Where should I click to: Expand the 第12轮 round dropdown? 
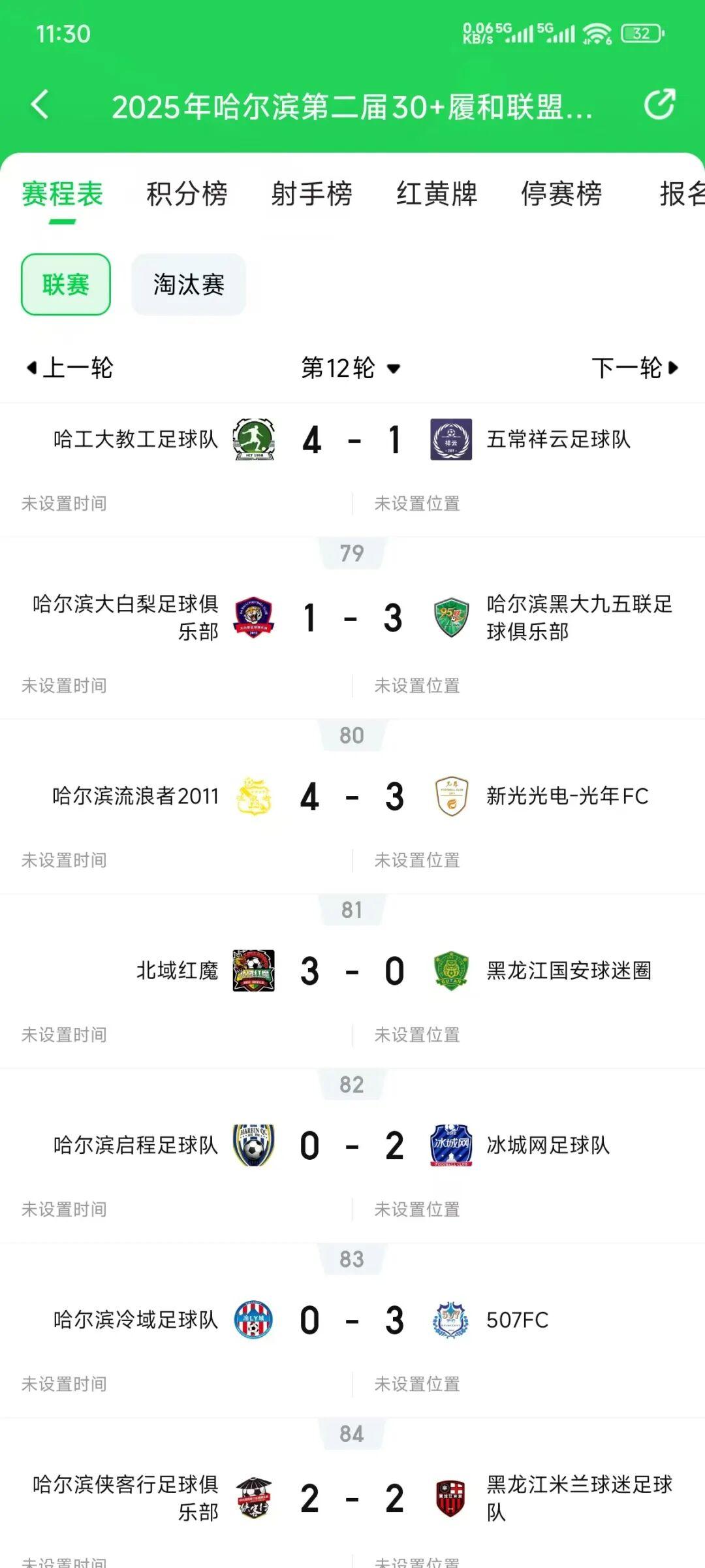[x=351, y=368]
